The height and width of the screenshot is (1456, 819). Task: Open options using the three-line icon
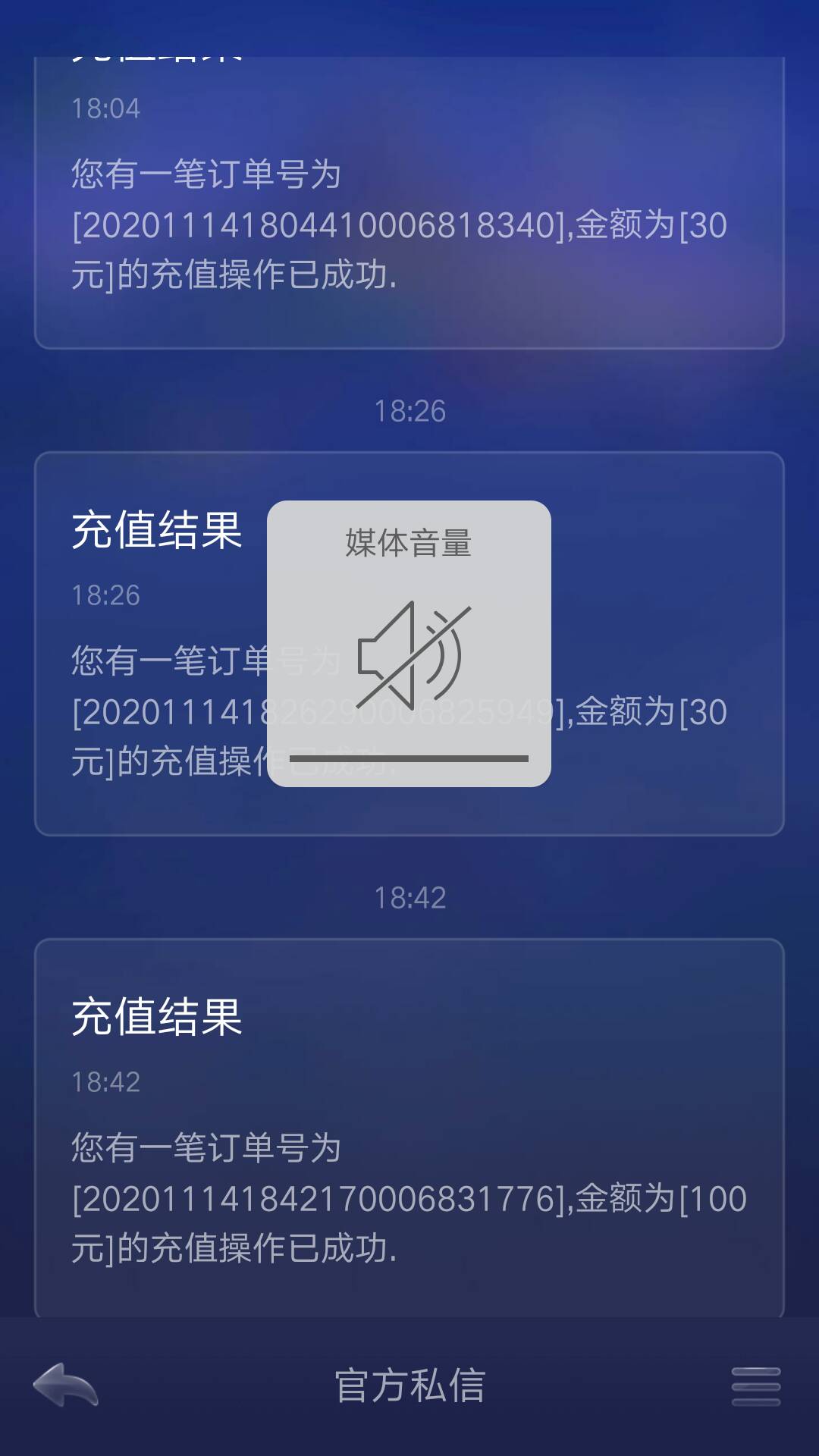click(x=751, y=1401)
